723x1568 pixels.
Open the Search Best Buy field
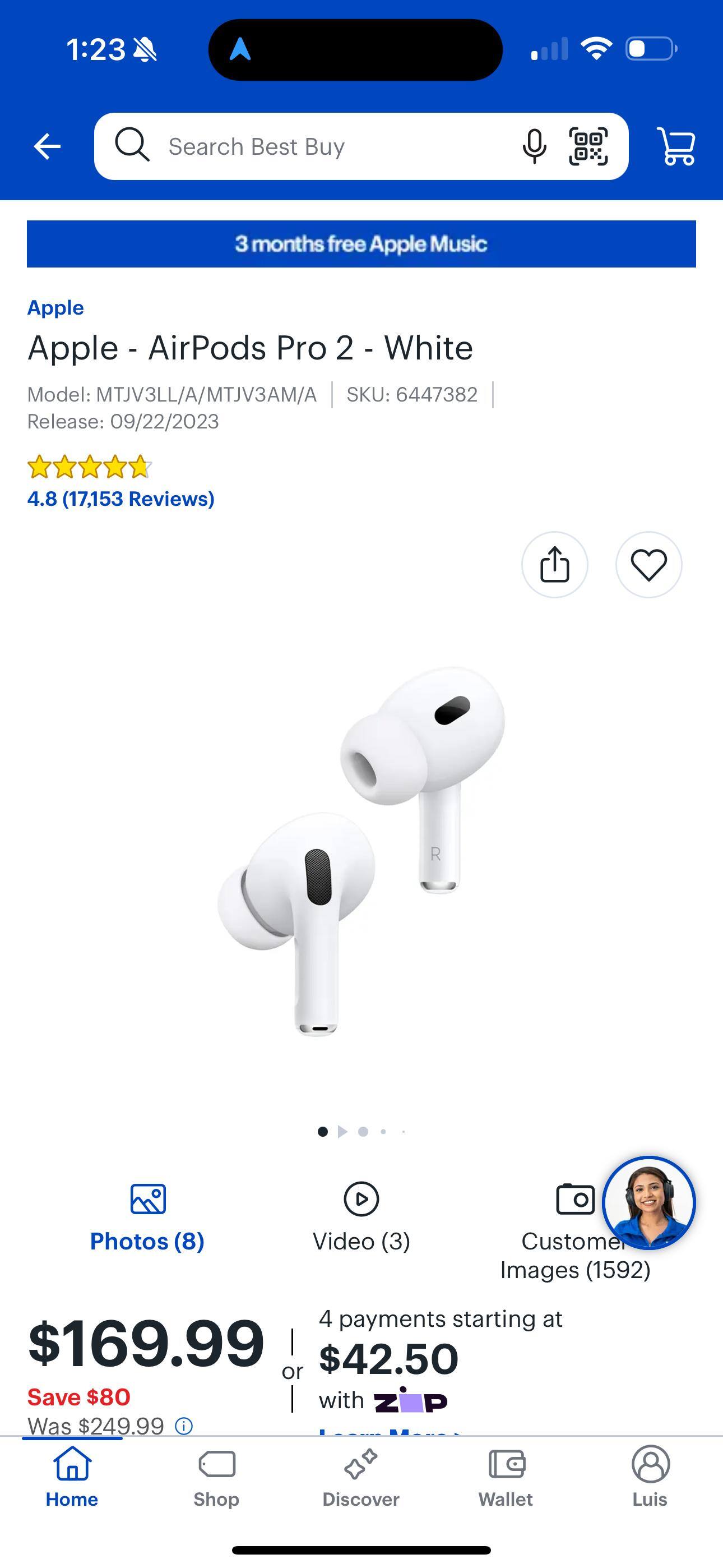[317, 147]
